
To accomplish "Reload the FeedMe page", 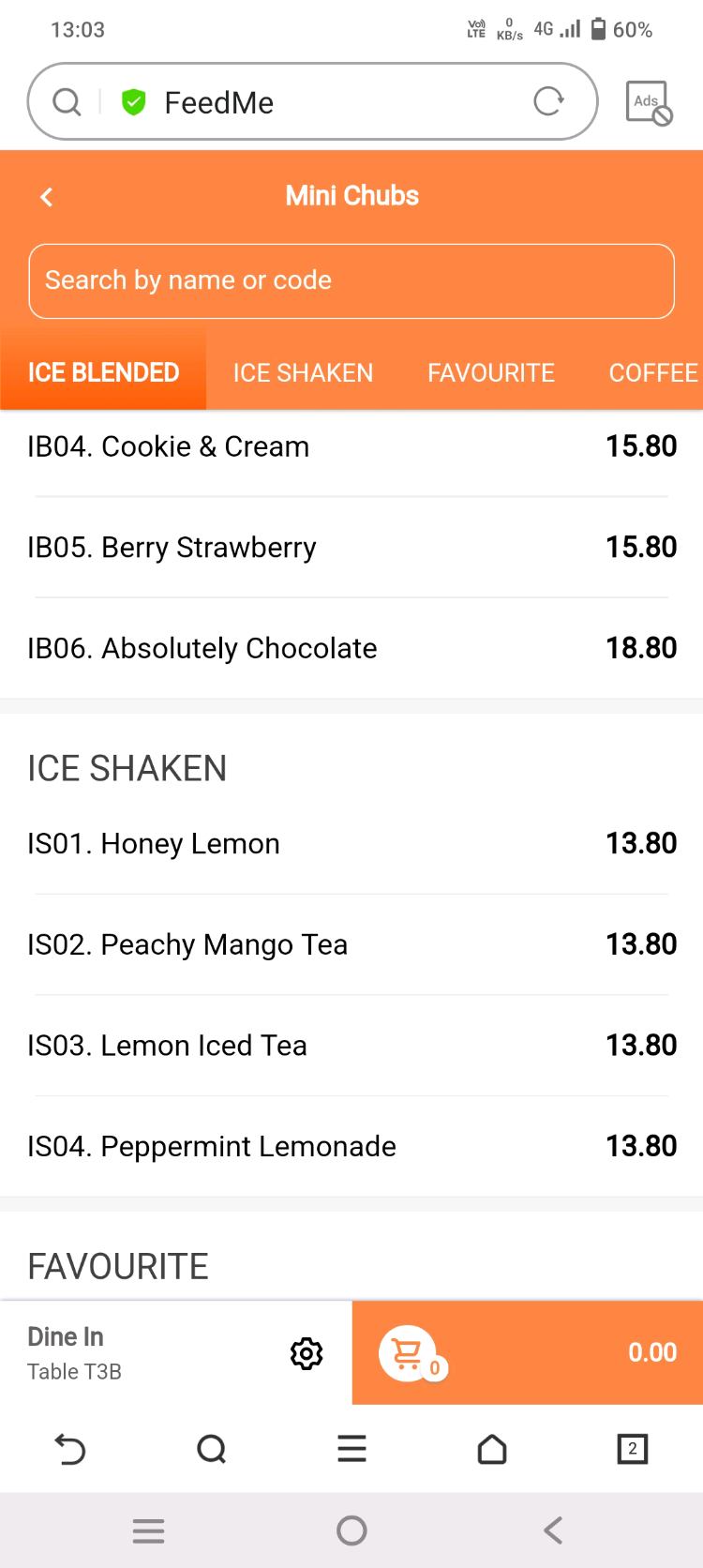I will (x=548, y=101).
